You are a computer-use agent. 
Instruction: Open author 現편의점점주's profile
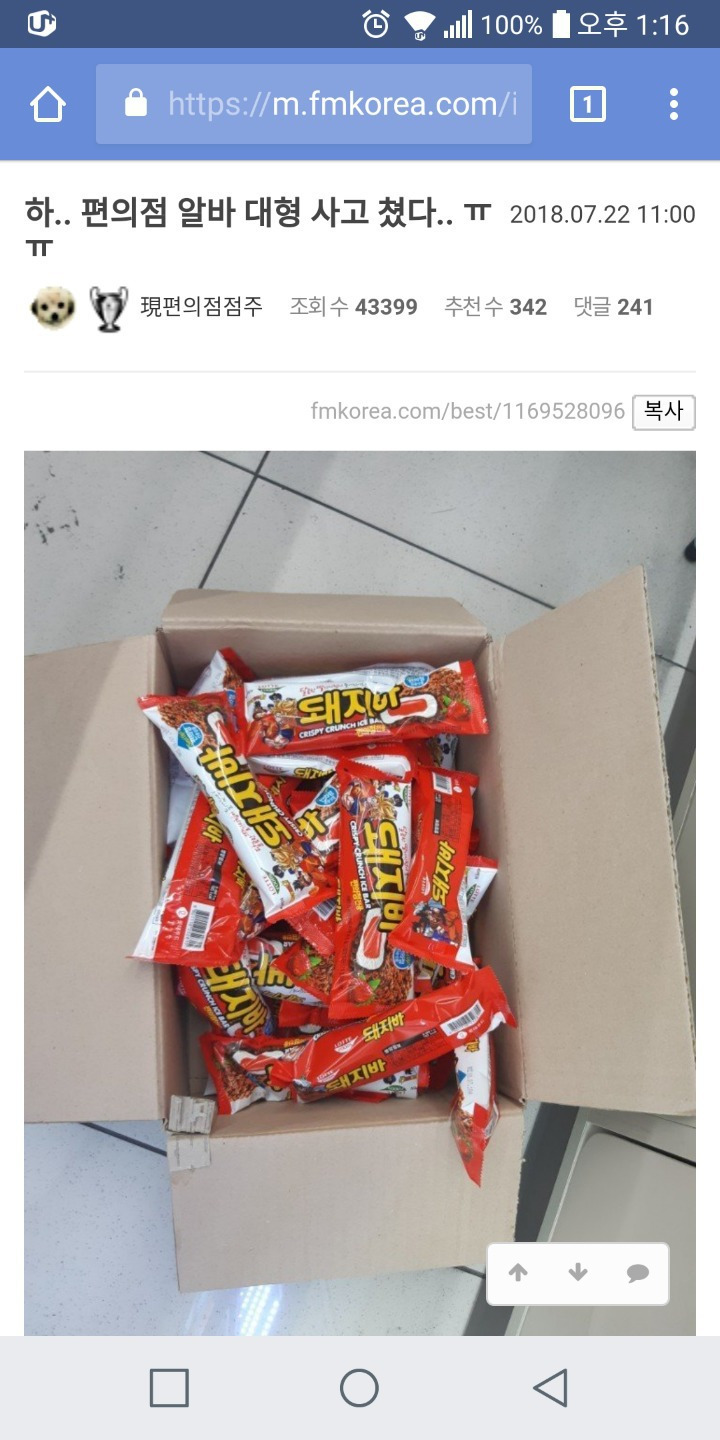pos(201,307)
